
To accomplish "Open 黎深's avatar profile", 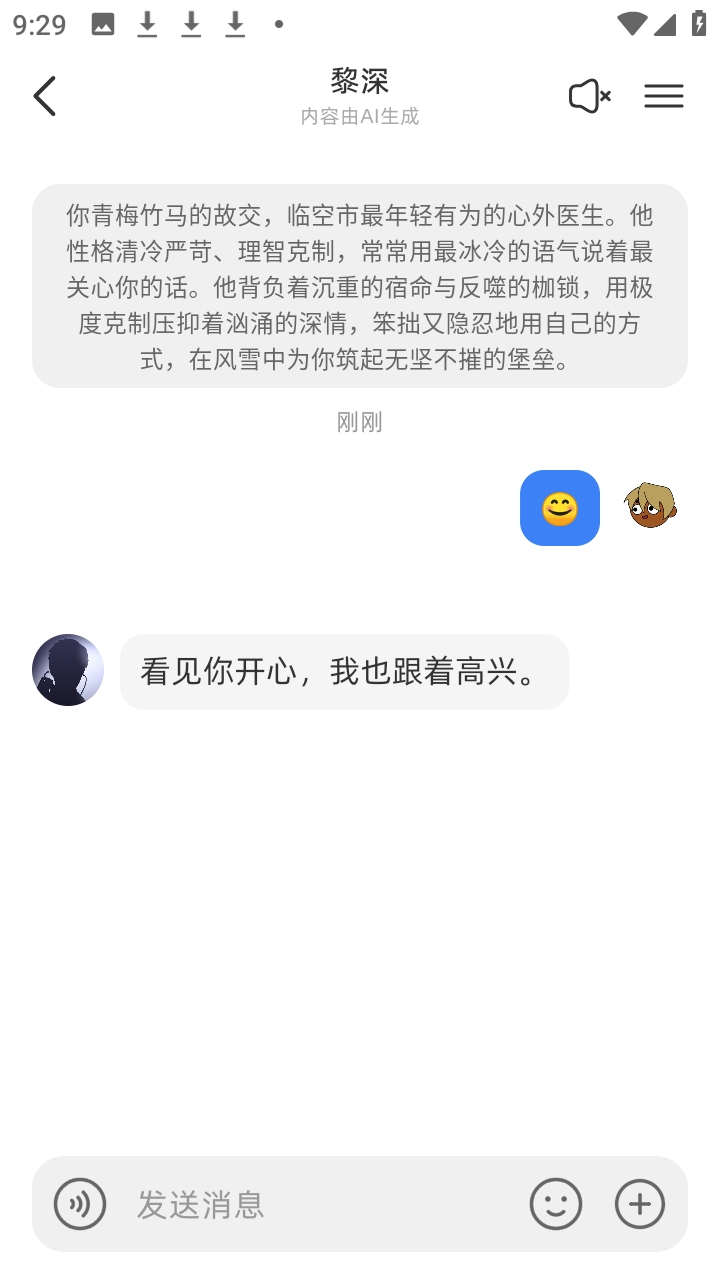I will coord(68,670).
